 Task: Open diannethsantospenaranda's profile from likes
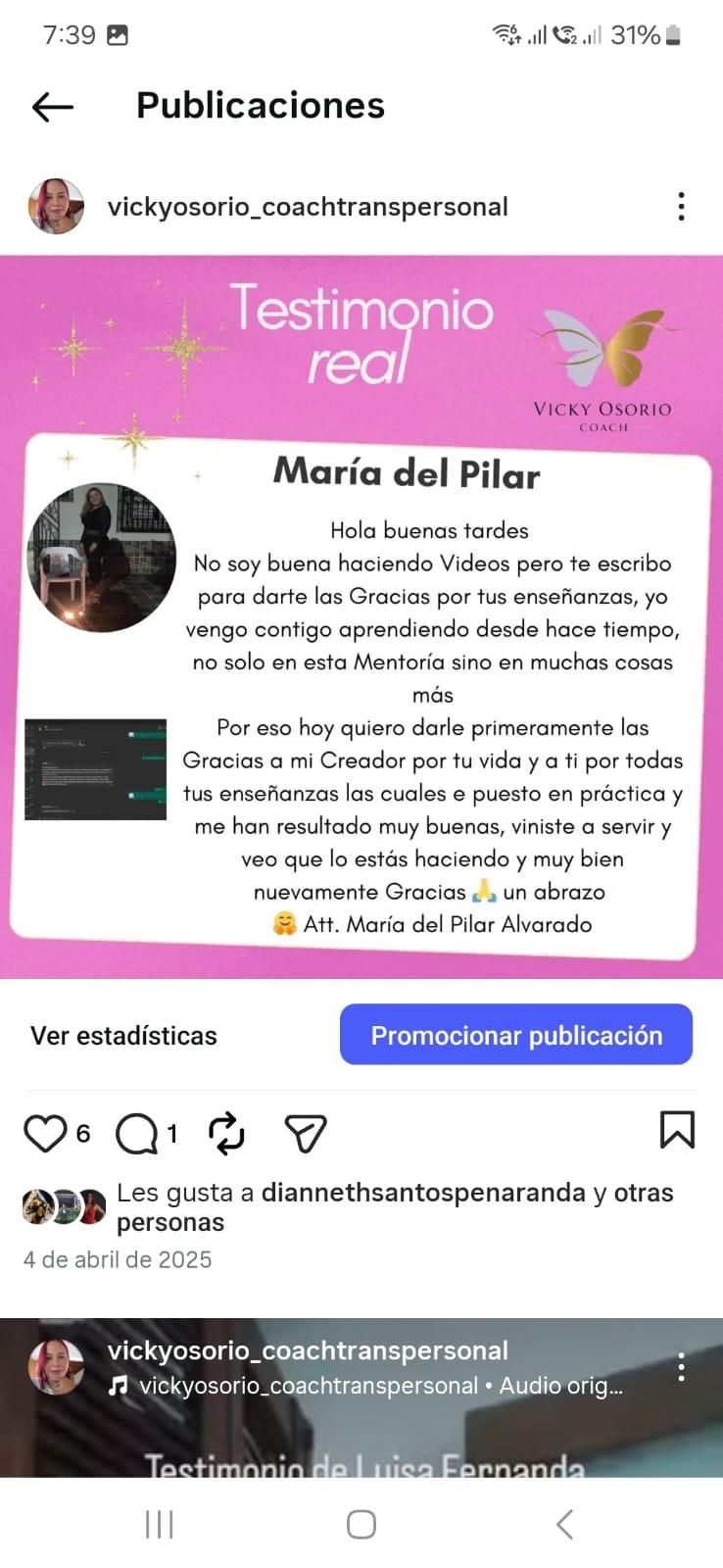click(423, 1193)
